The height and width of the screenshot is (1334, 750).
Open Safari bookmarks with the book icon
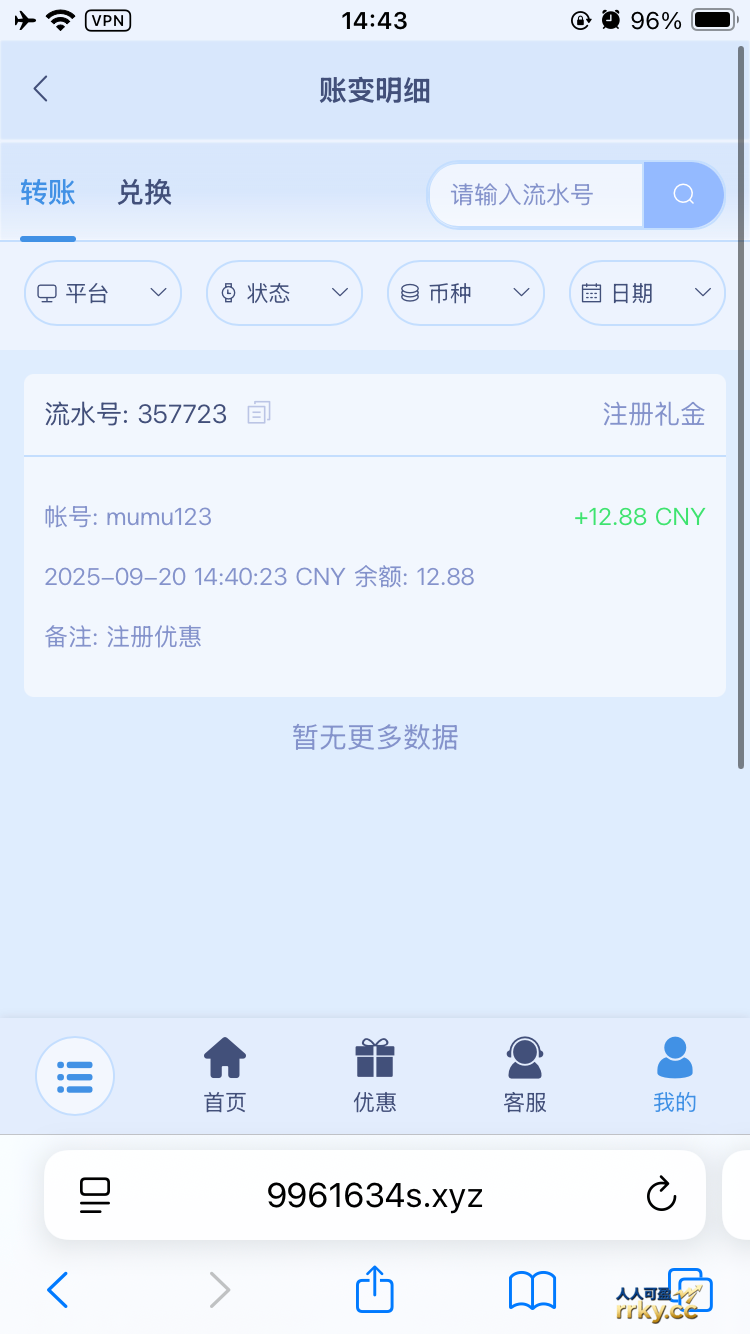(531, 1290)
